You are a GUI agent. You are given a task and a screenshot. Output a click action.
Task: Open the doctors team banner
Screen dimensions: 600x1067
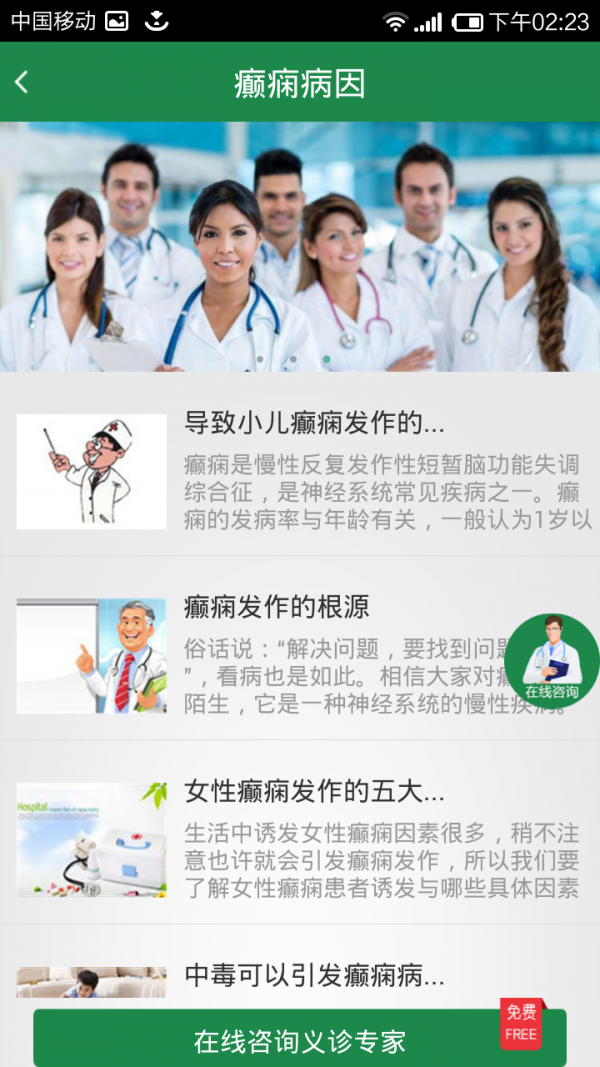(x=300, y=246)
